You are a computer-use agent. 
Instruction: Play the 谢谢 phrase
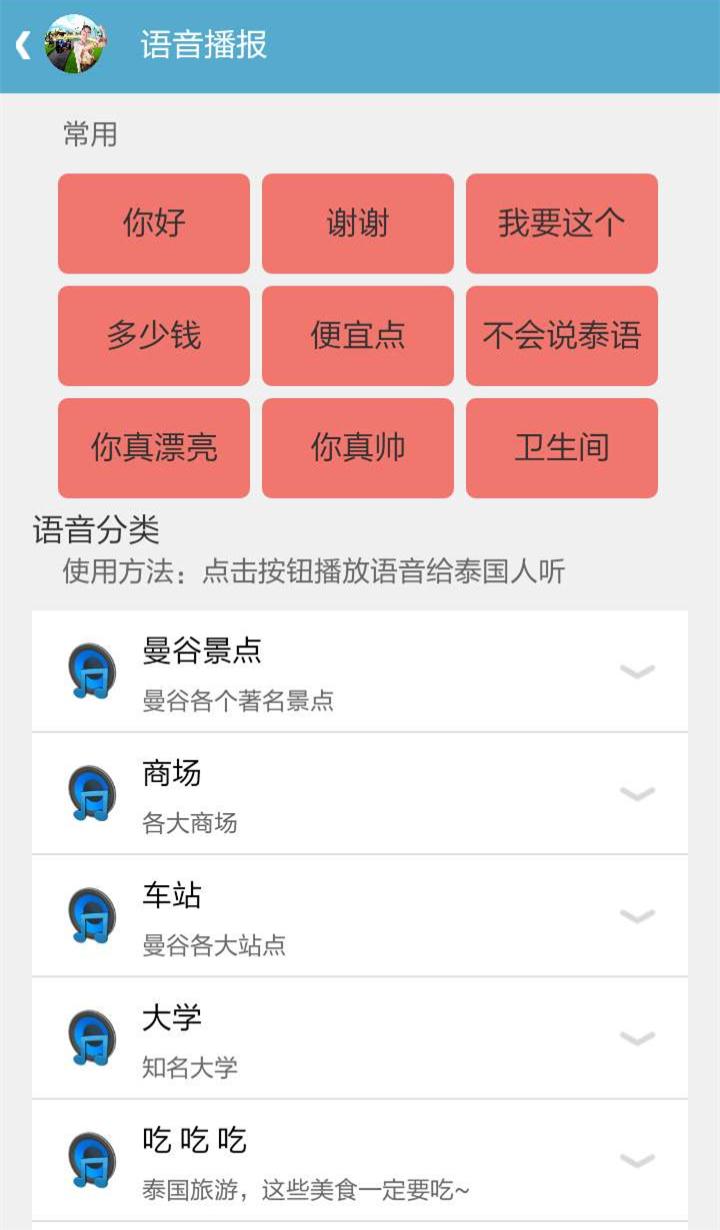click(358, 223)
